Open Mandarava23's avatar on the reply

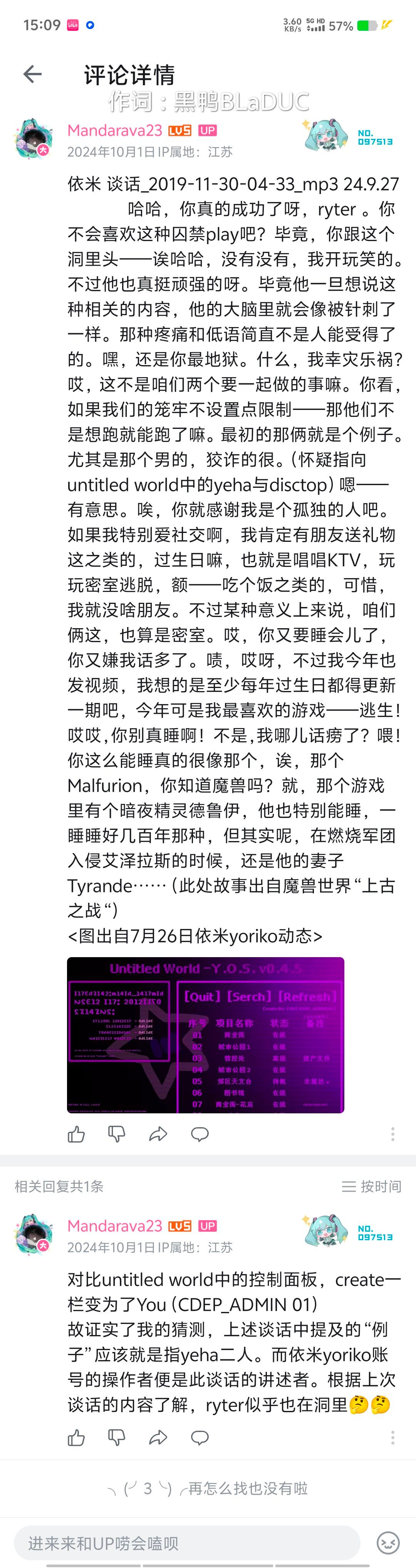[33, 1235]
